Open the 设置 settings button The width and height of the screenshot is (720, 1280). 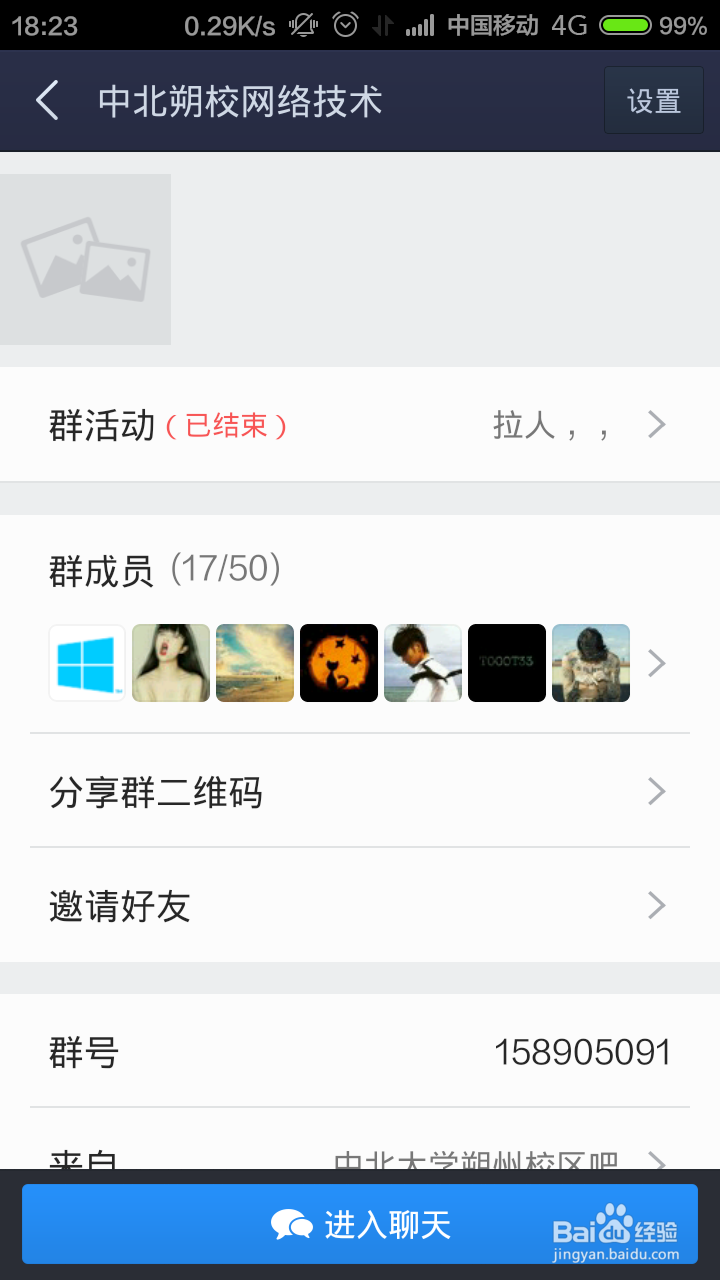tap(654, 101)
